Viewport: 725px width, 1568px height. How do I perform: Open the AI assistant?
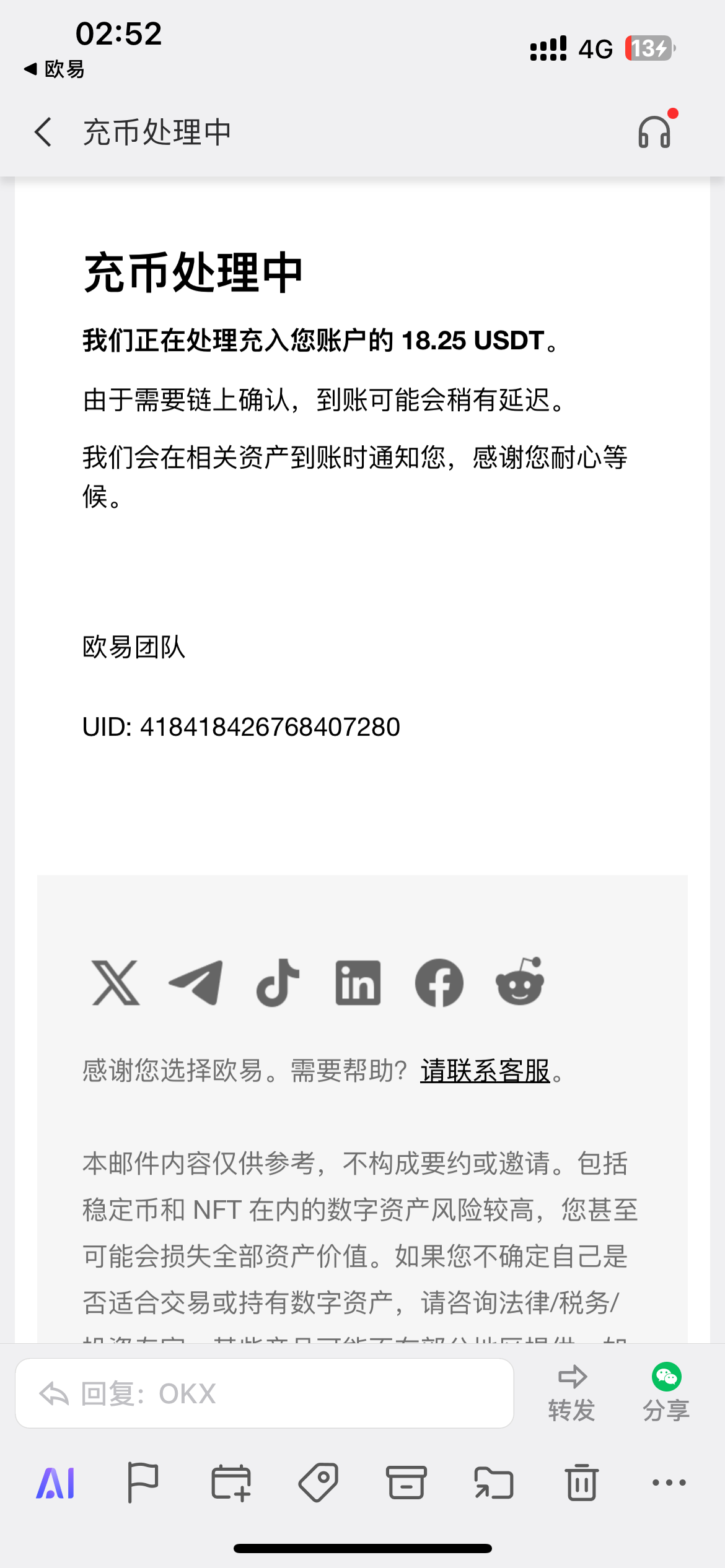coord(56,1483)
